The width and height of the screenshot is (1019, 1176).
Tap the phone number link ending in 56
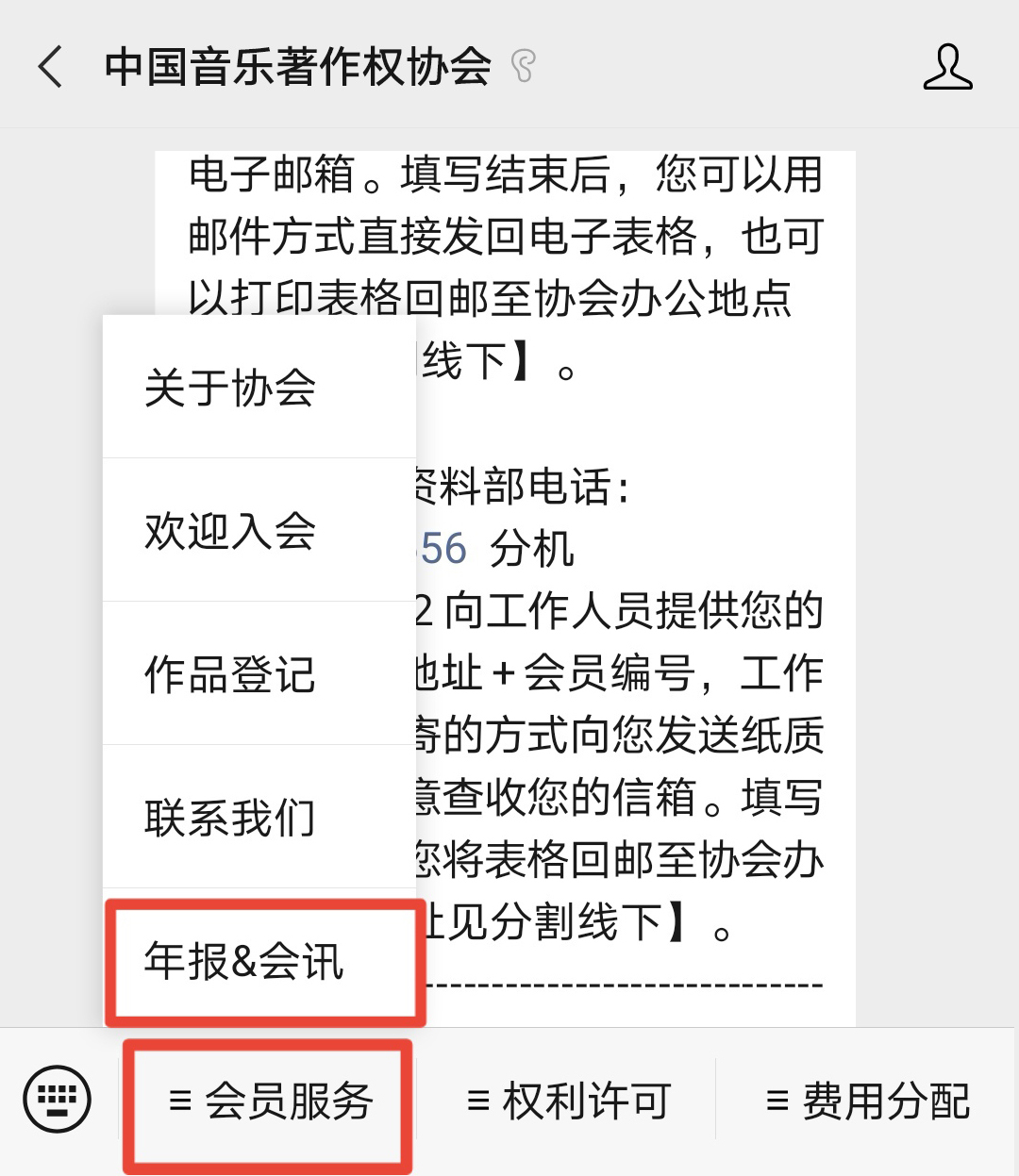442,549
